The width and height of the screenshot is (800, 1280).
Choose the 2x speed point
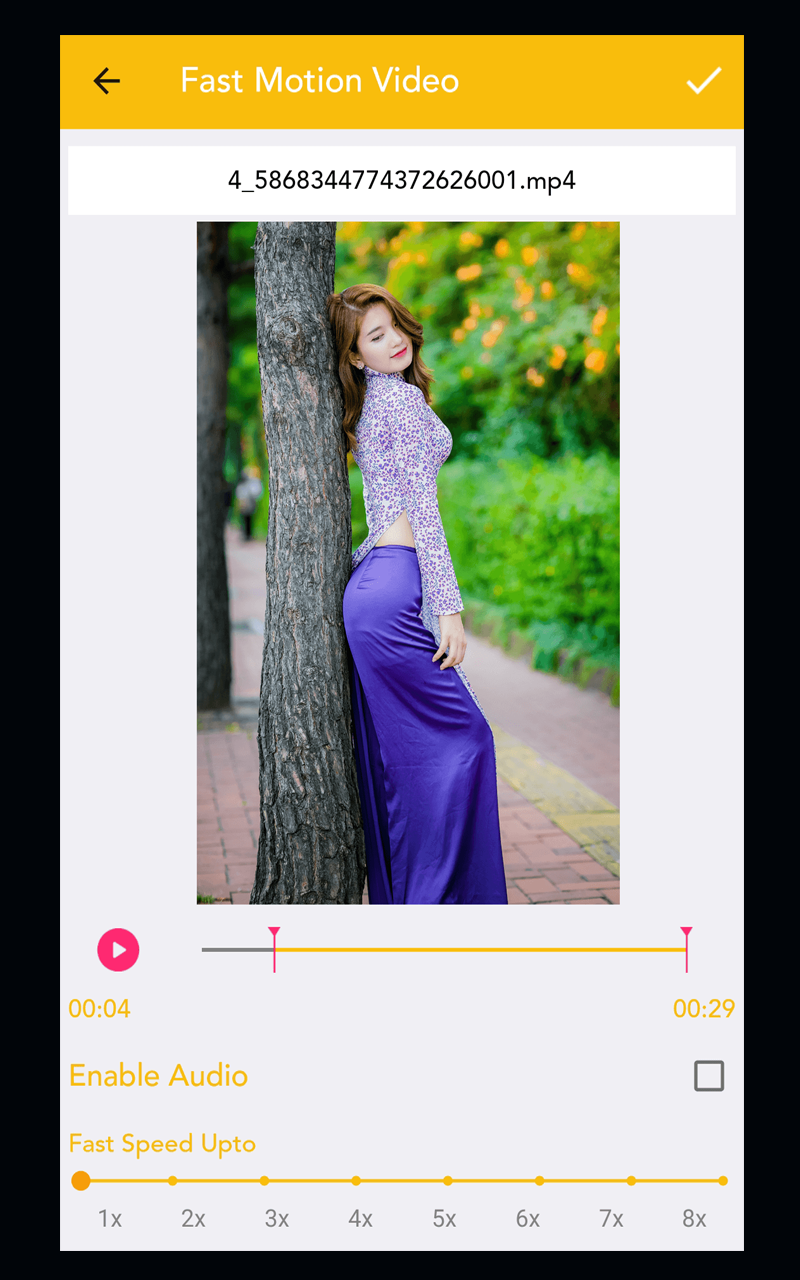173,1181
